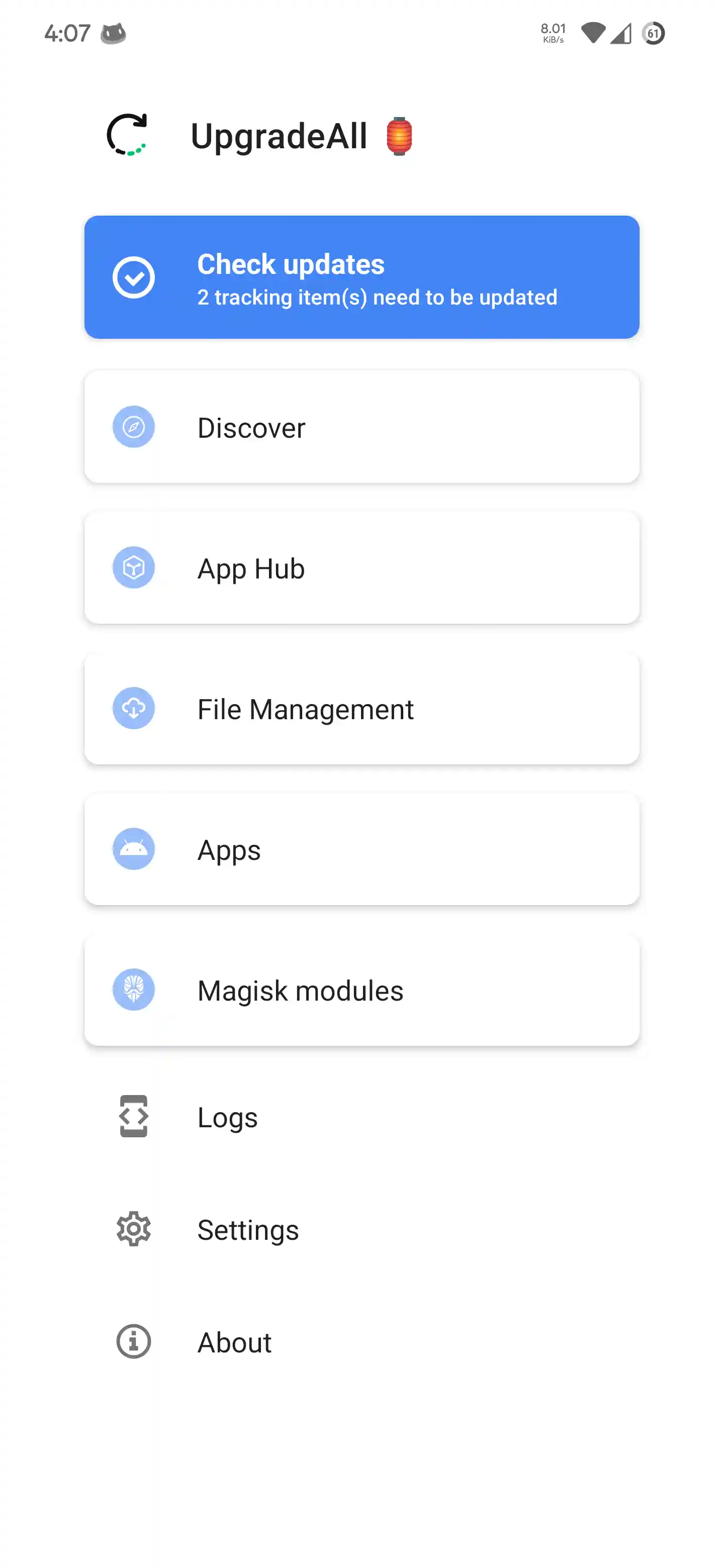Open the App Hub section
Screen dimensions: 724x1568
(361, 567)
